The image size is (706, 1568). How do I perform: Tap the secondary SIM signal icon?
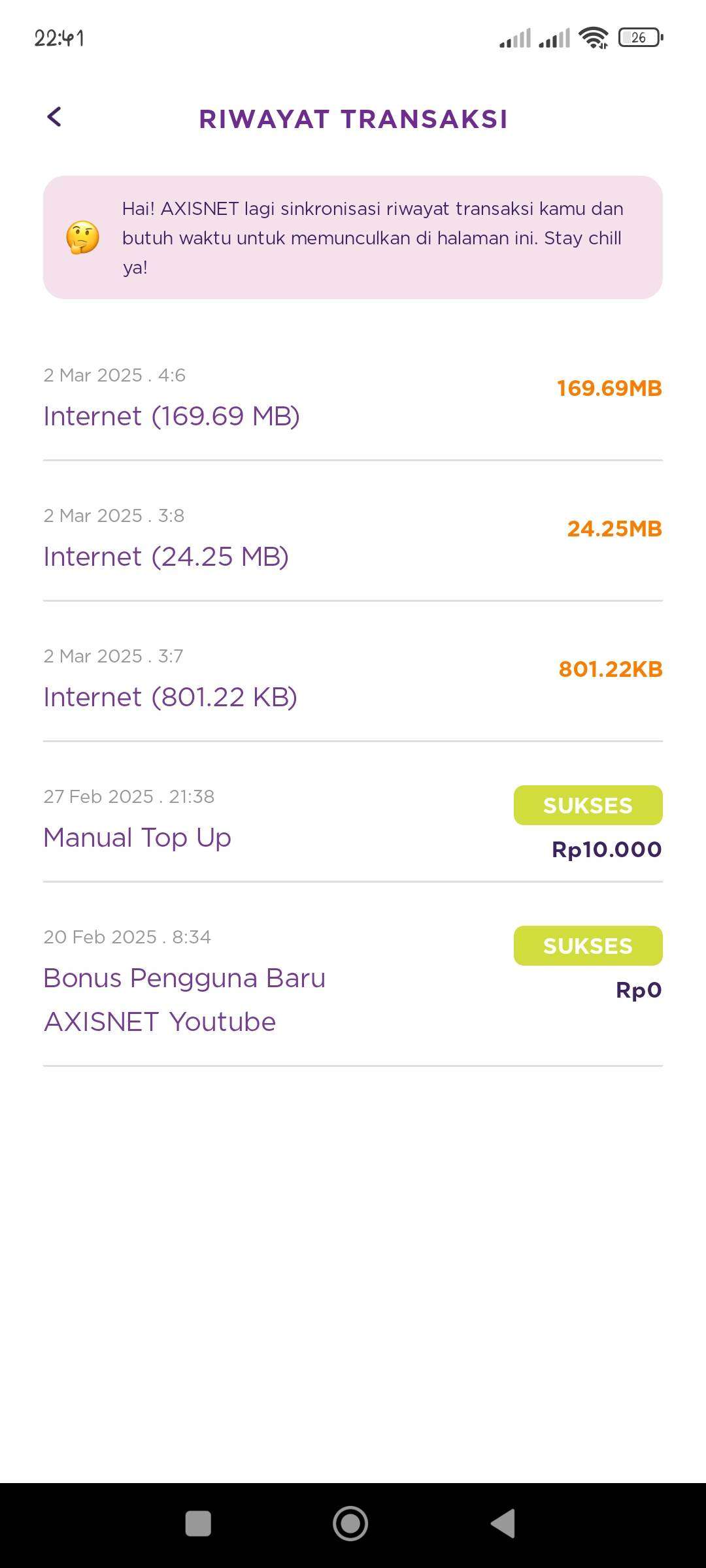tap(552, 38)
